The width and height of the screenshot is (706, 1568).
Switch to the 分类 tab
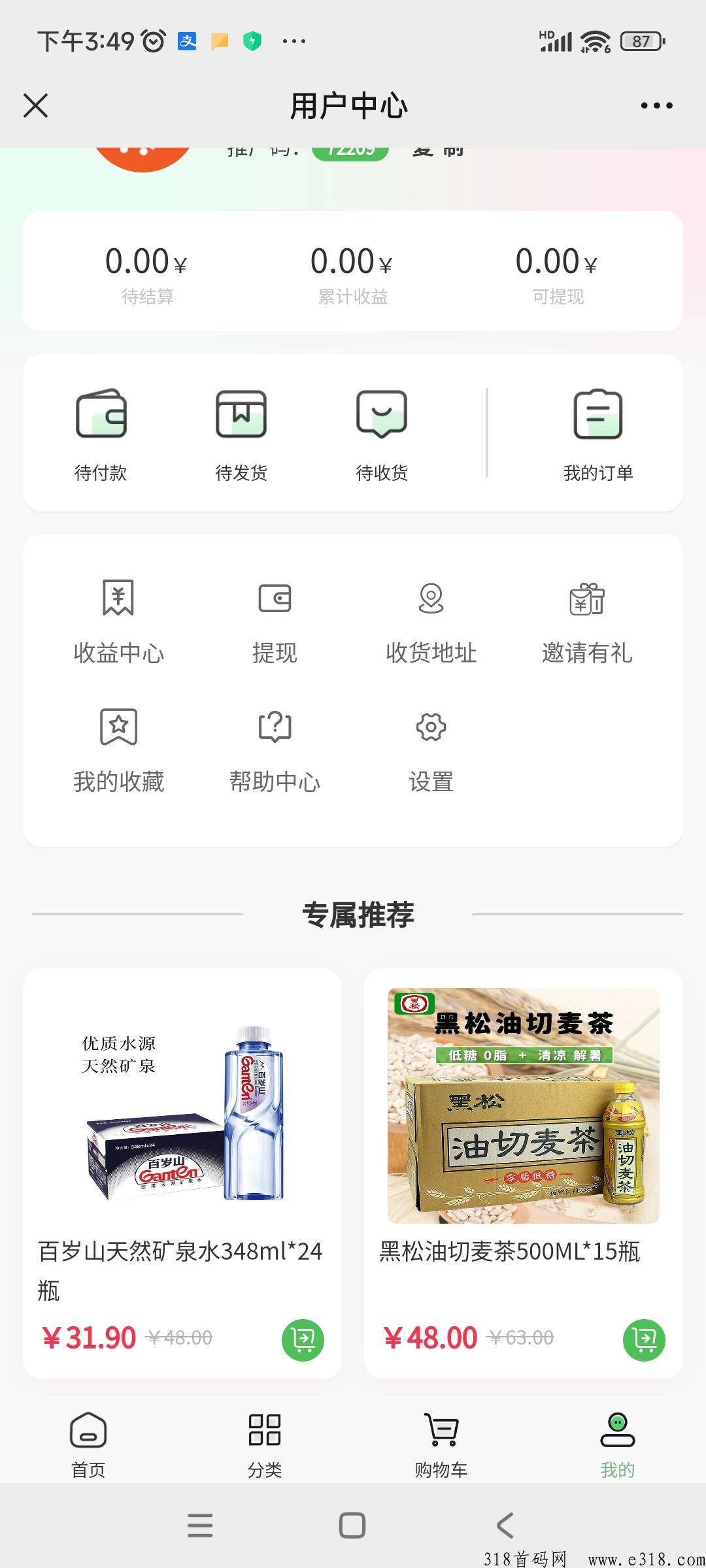point(265,1445)
